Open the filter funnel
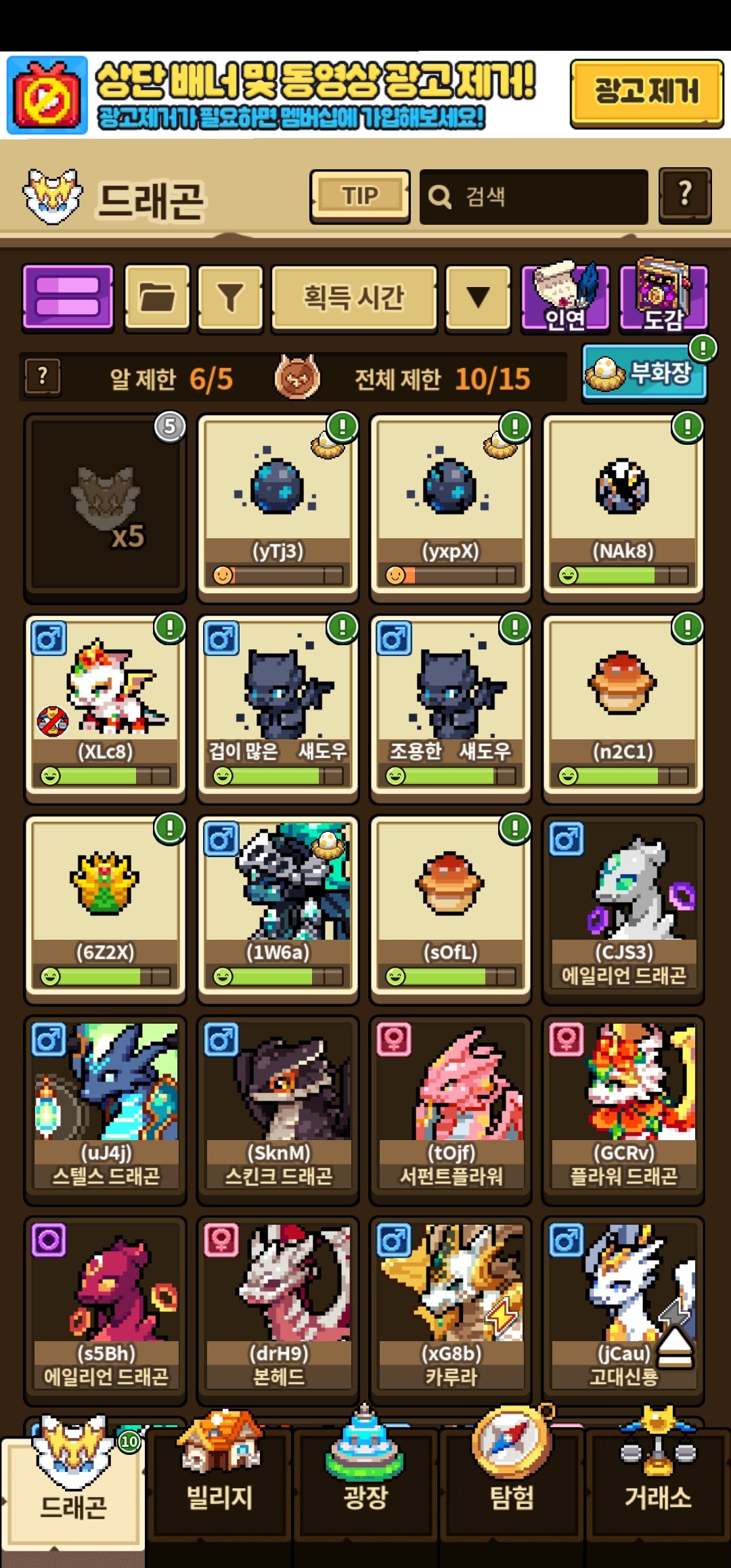Image resolution: width=731 pixels, height=1568 pixels. (x=230, y=298)
